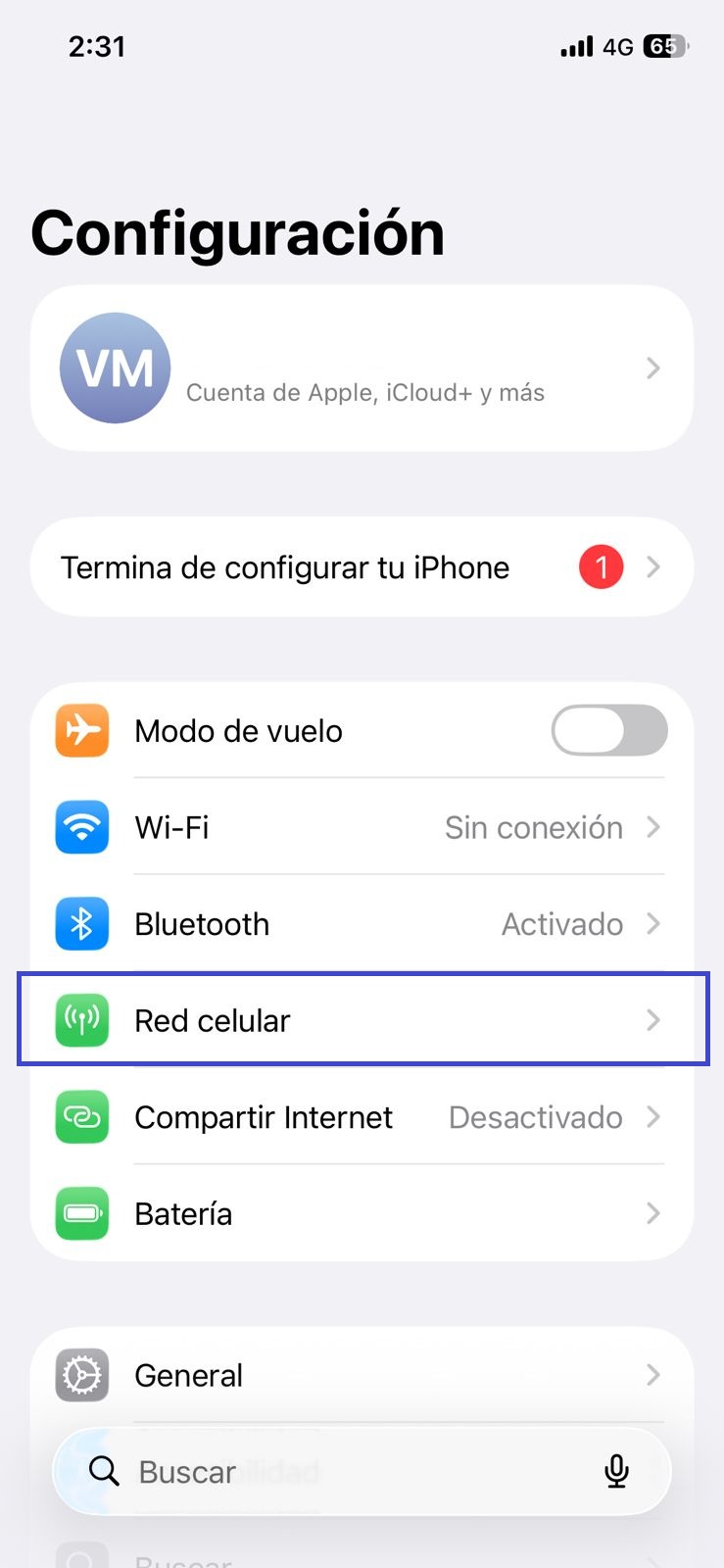Image resolution: width=724 pixels, height=1568 pixels.
Task: Open Red celular settings
Action: click(362, 1020)
